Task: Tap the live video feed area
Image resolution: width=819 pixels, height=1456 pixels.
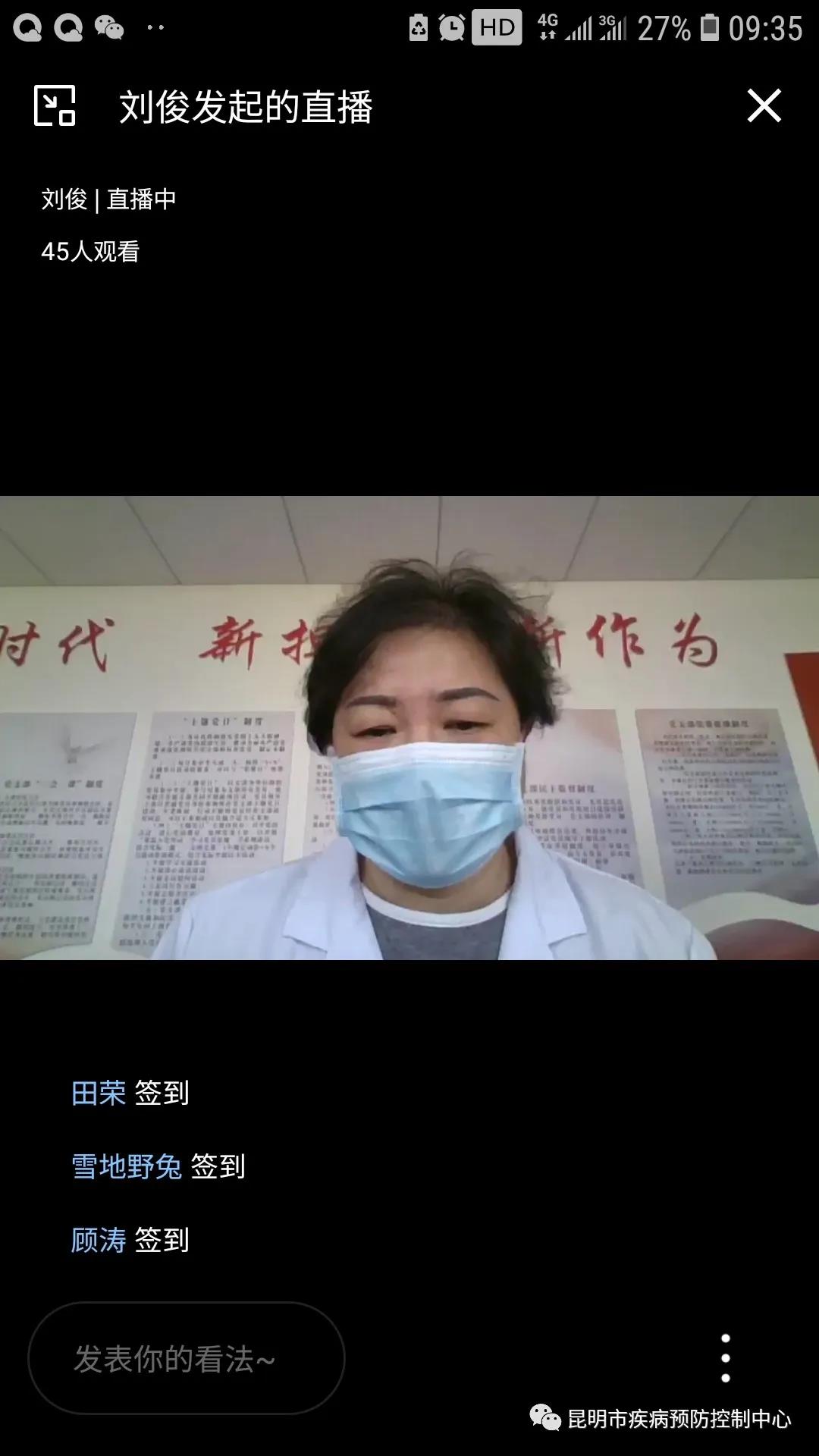Action: 409,728
